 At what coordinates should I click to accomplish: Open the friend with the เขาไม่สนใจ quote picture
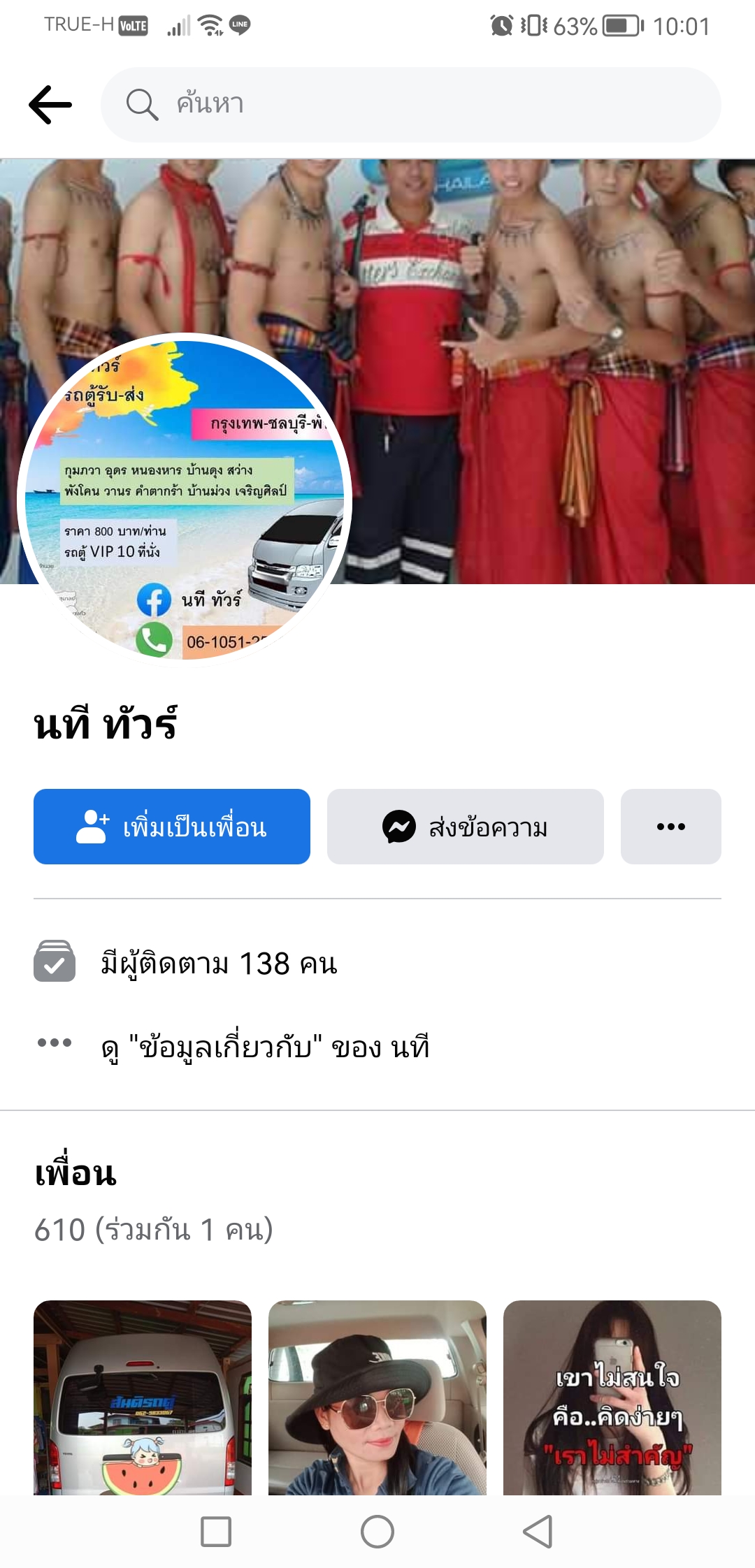coord(612,1398)
